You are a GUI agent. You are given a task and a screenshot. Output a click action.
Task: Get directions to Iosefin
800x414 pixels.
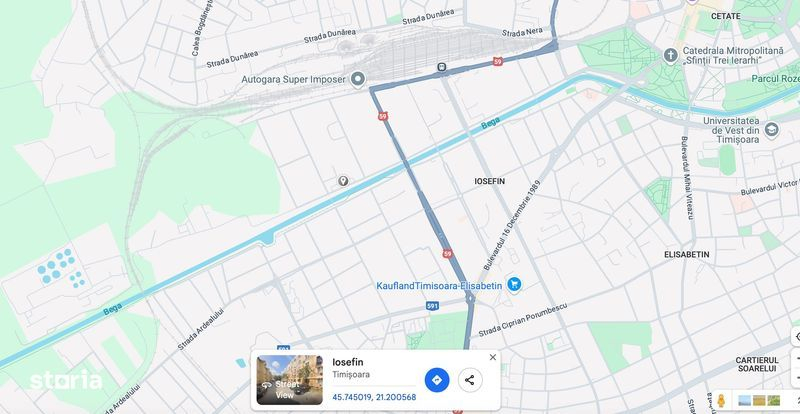click(437, 380)
